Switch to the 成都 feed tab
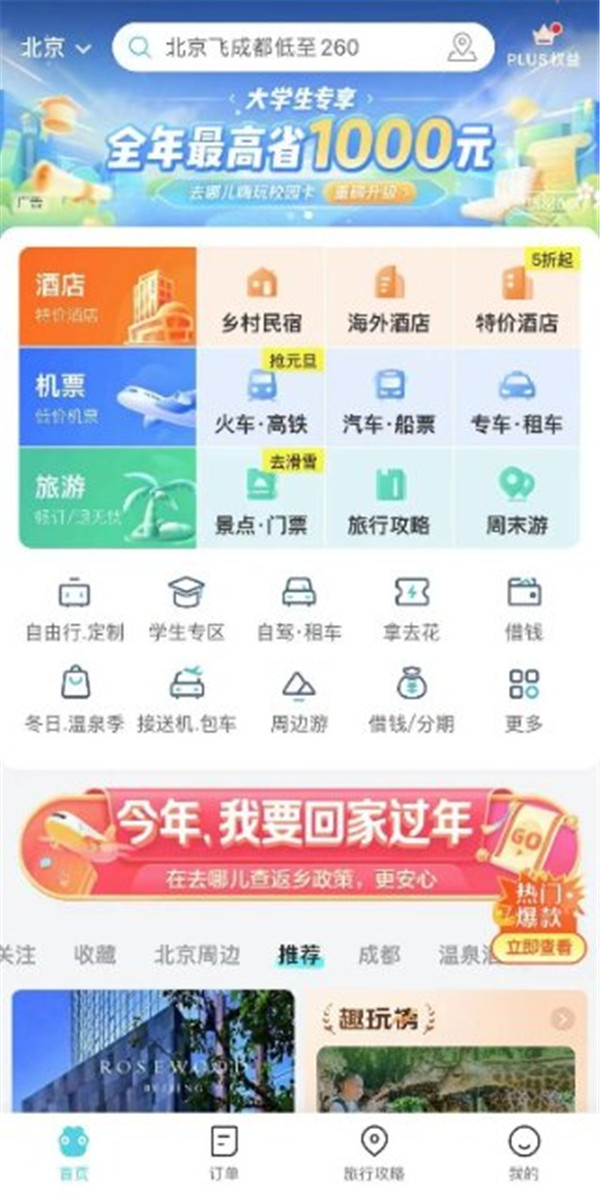This screenshot has width=600, height=1200. pos(379,955)
